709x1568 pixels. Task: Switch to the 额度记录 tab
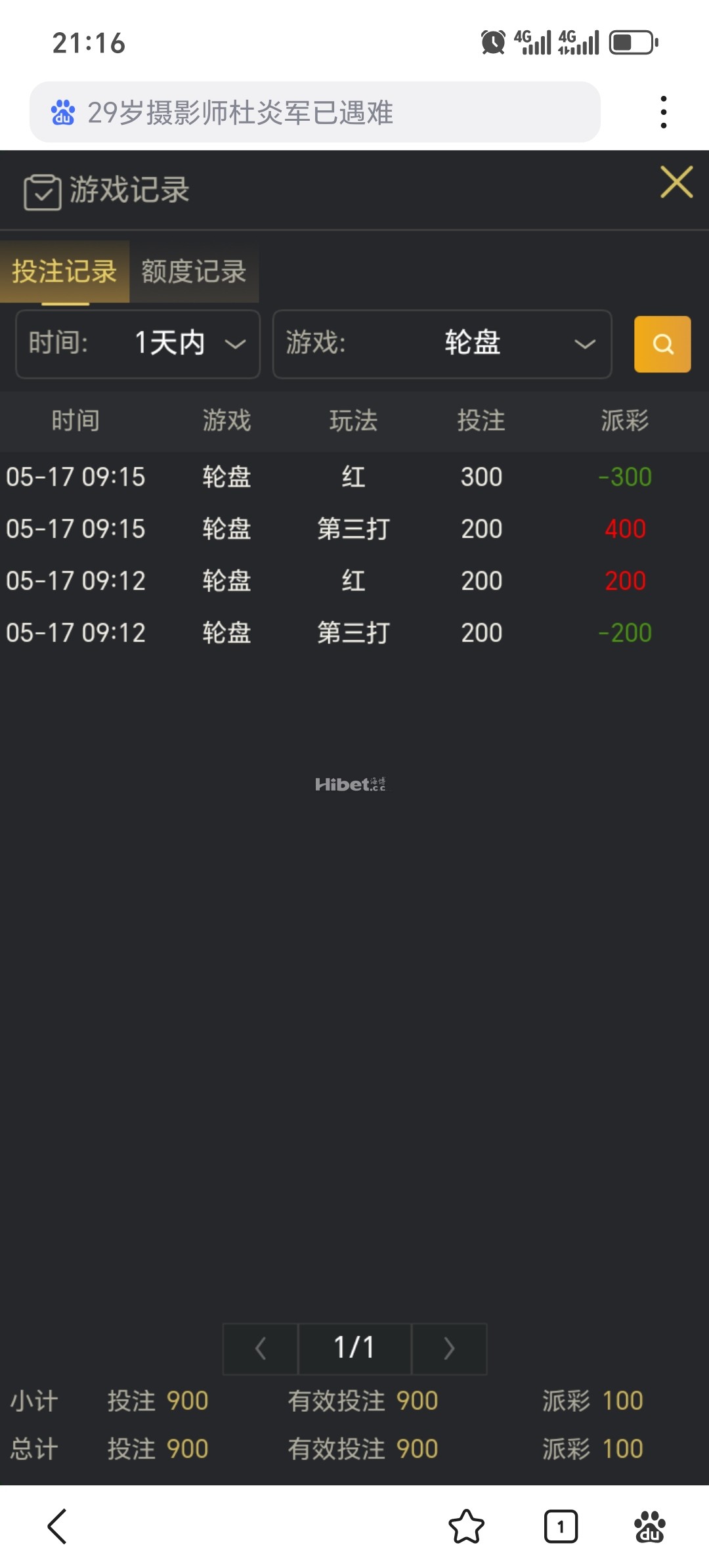[193, 271]
